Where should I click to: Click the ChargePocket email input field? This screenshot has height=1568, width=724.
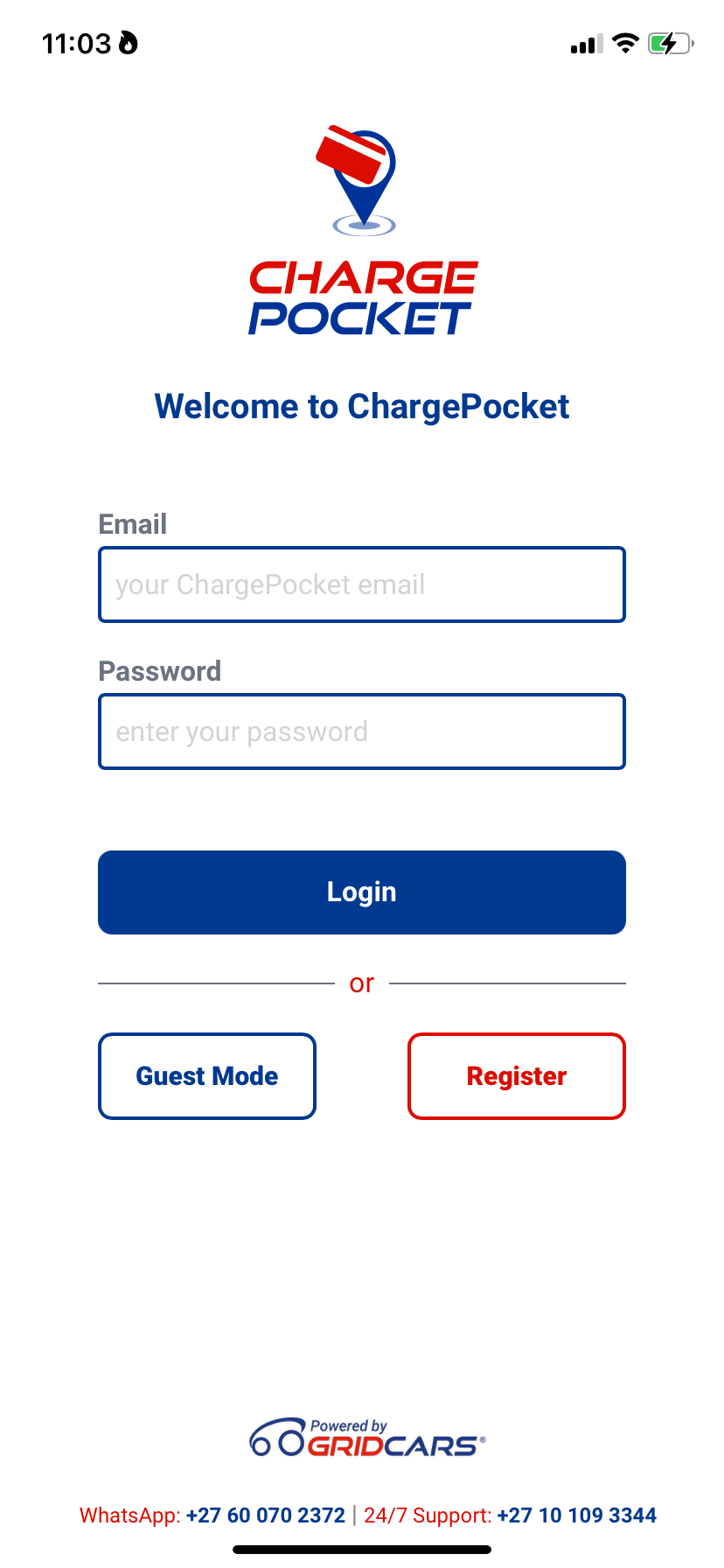pos(361,584)
